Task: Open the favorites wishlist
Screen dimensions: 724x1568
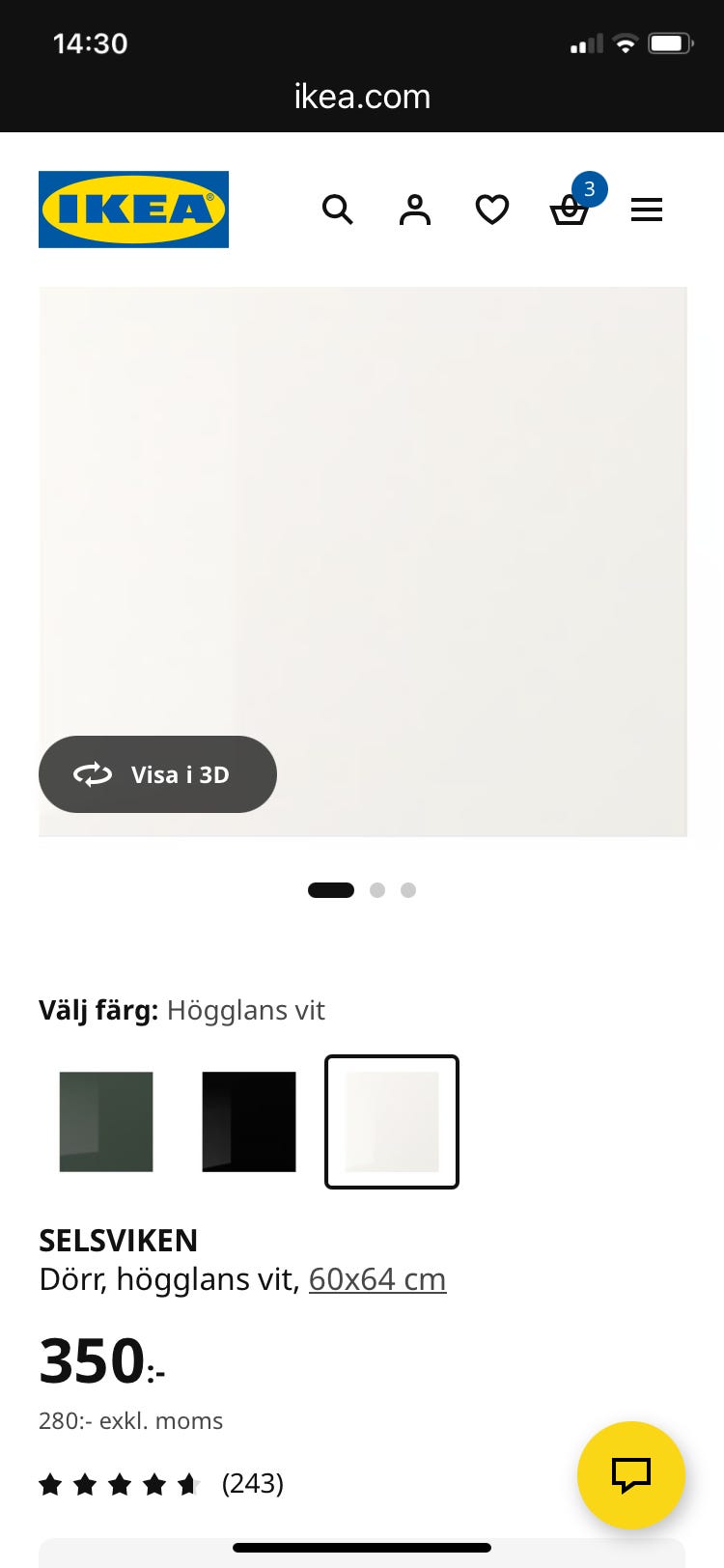Action: (x=491, y=210)
